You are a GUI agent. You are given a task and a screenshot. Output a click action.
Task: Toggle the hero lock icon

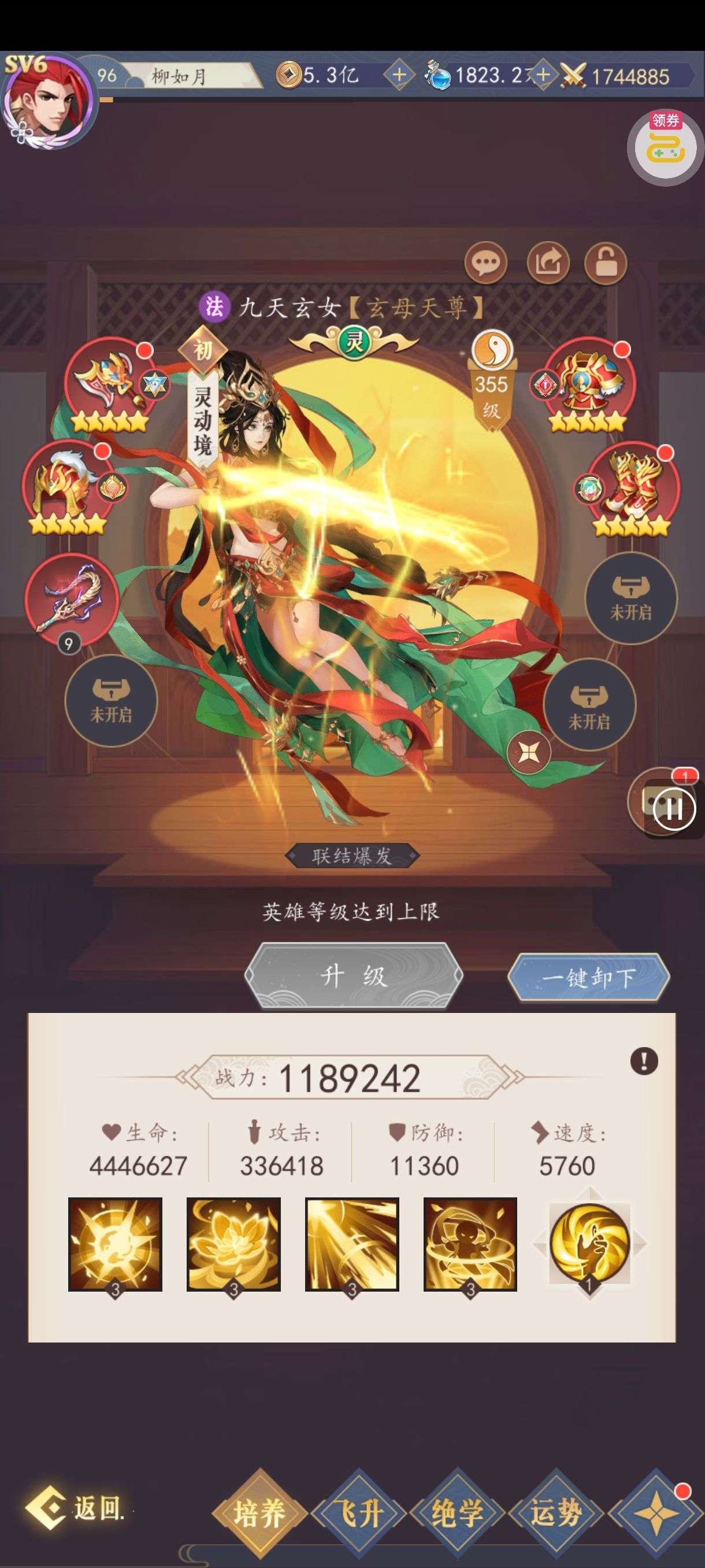click(606, 263)
